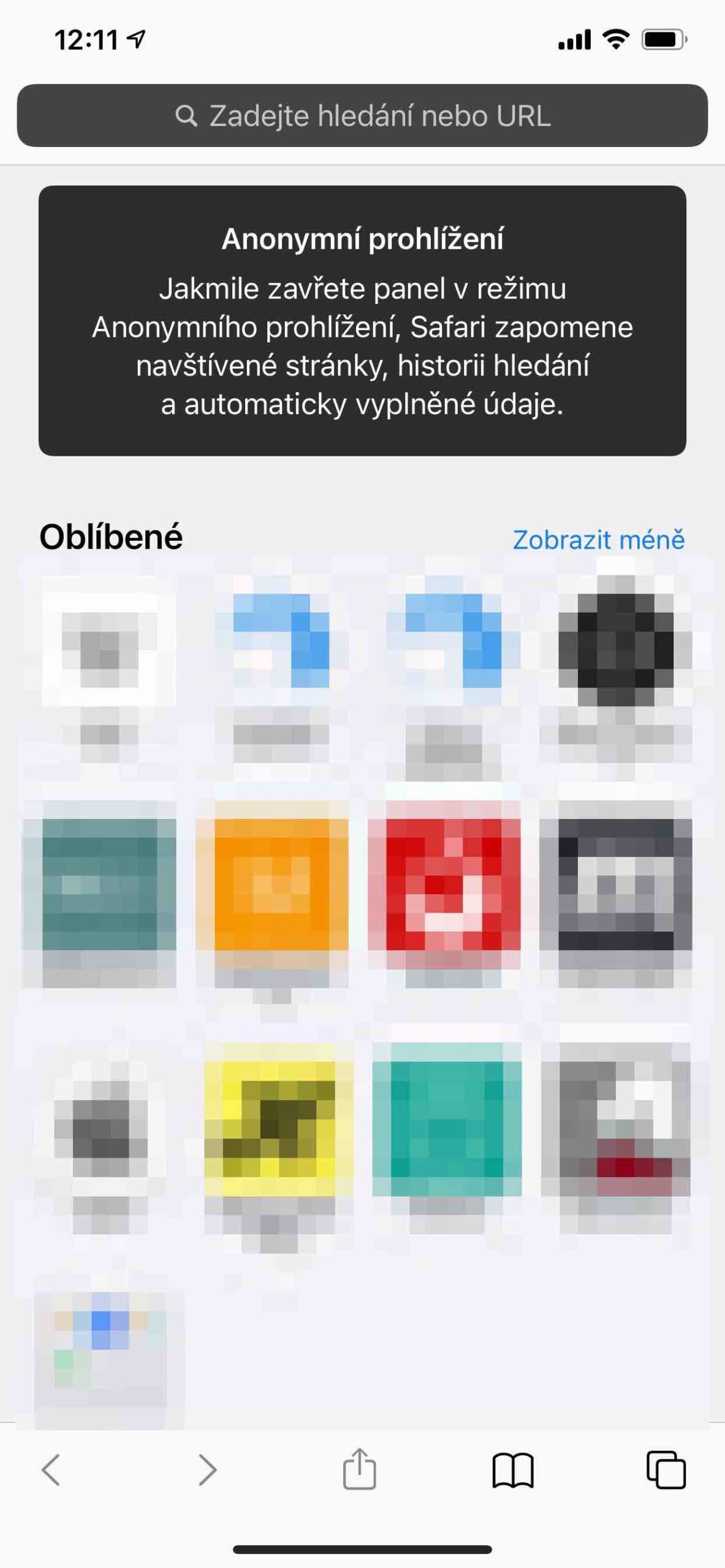Image resolution: width=725 pixels, height=1568 pixels.
Task: Tap the Anonymní prohlížení info banner
Action: pos(362,322)
